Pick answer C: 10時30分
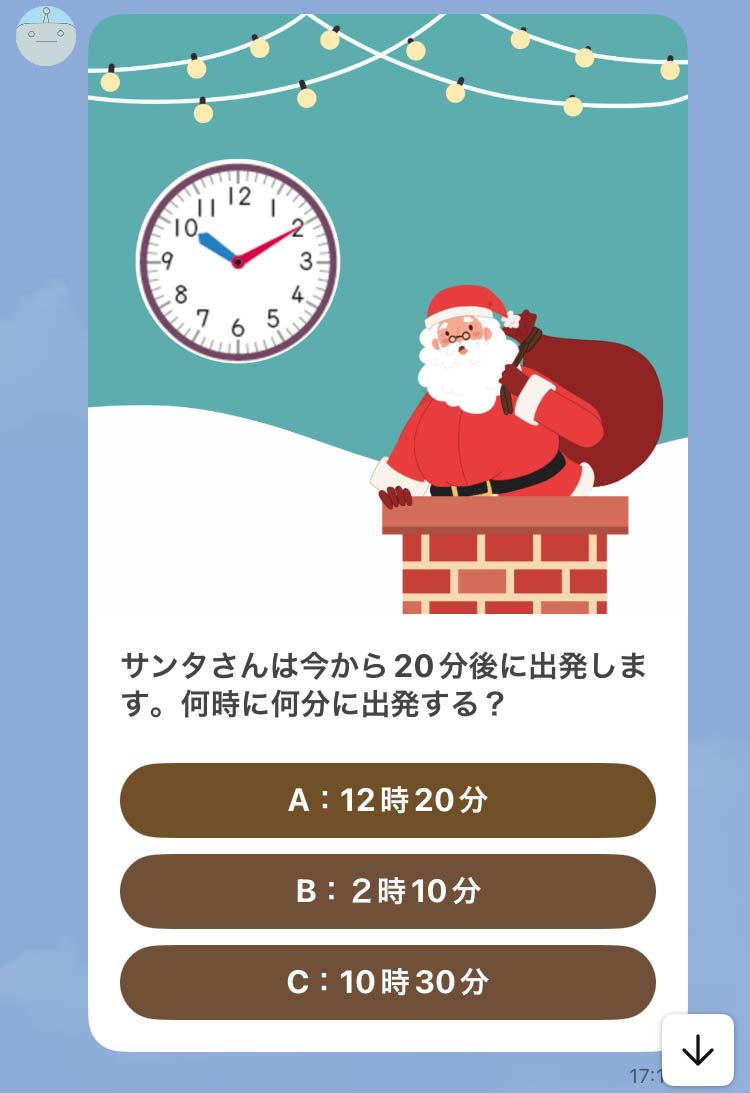This screenshot has width=750, height=1094. coord(387,982)
